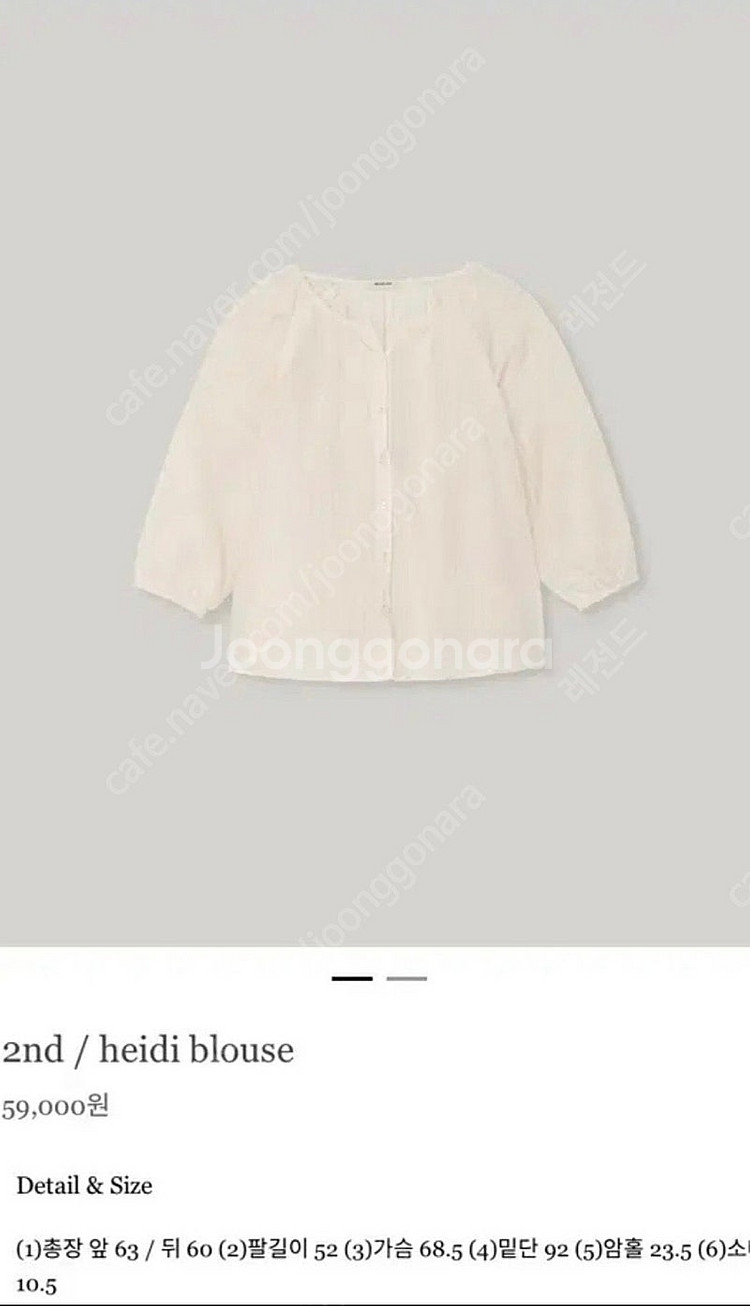Screen dimensions: 750x1306
Task: Switch to the second image indicator
Action: click(406, 978)
